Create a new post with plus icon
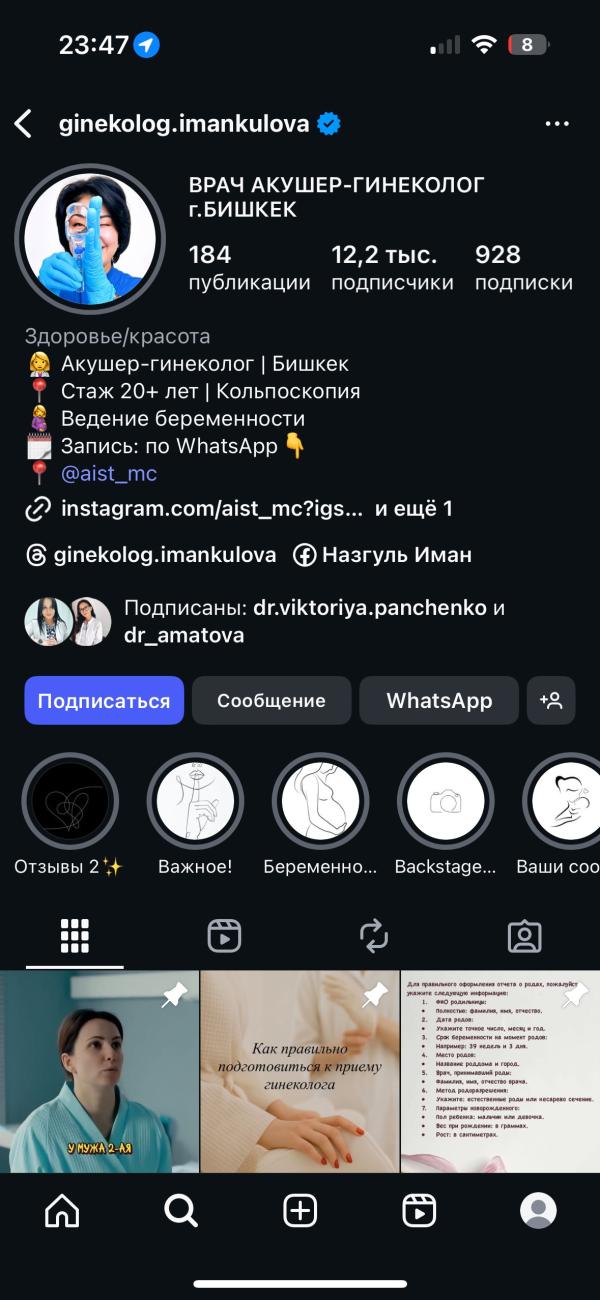This screenshot has width=600, height=1300. click(300, 1211)
